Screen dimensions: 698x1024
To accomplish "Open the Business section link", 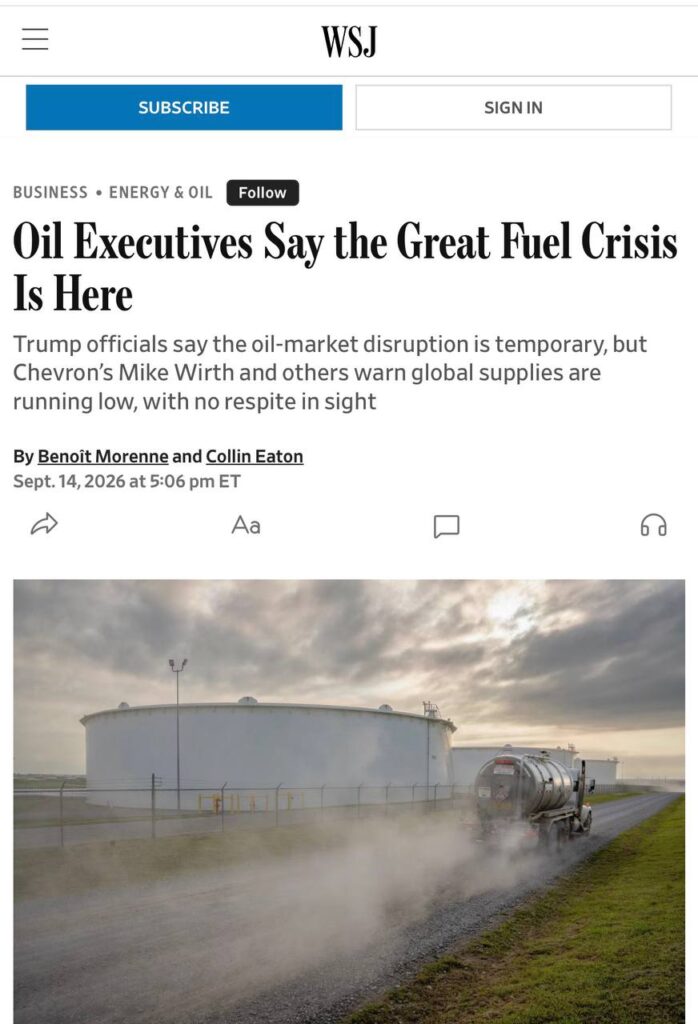I will (50, 193).
